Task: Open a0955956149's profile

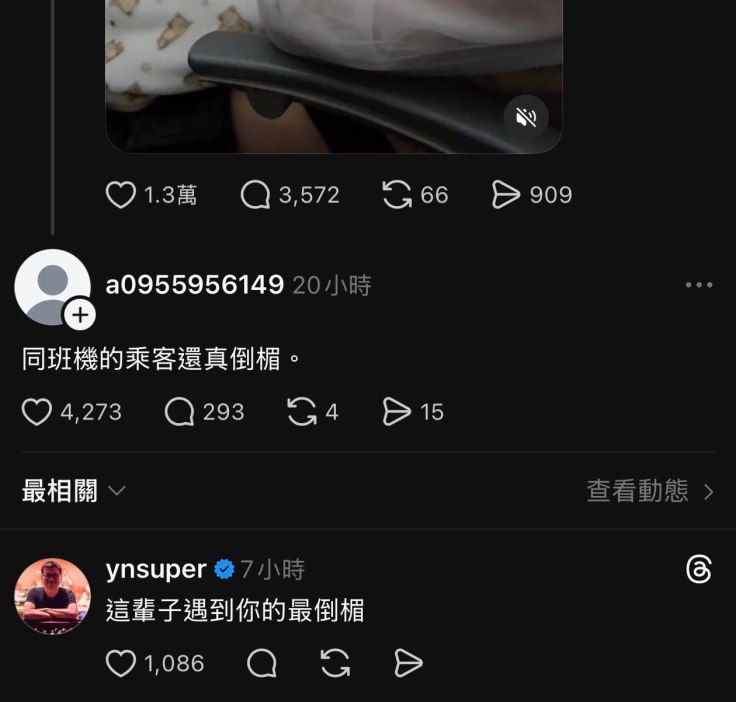Action: (x=195, y=286)
